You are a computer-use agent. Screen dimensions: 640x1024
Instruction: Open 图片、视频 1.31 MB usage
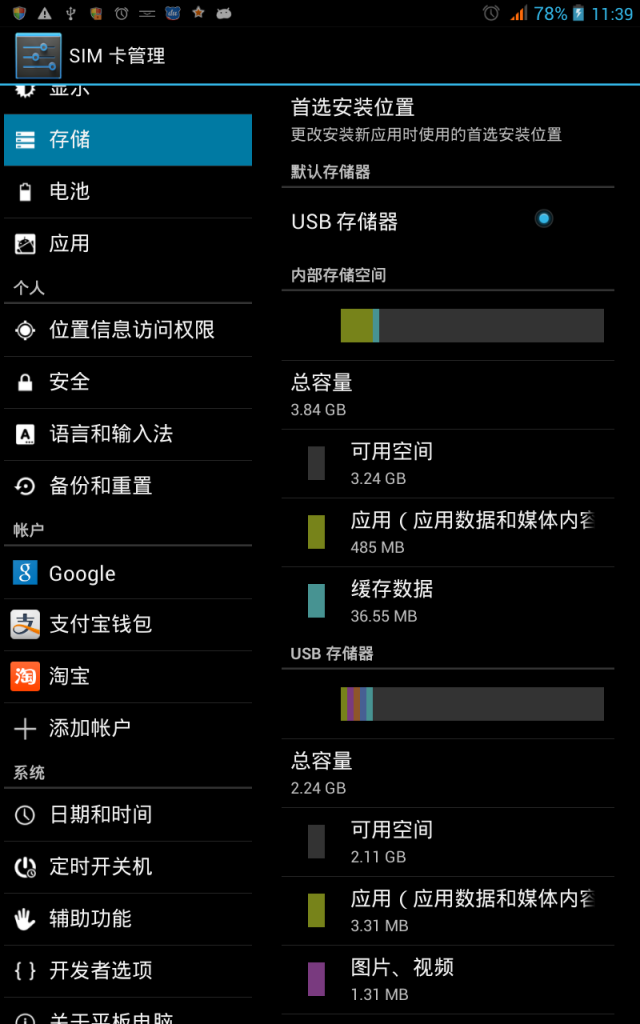coord(447,979)
